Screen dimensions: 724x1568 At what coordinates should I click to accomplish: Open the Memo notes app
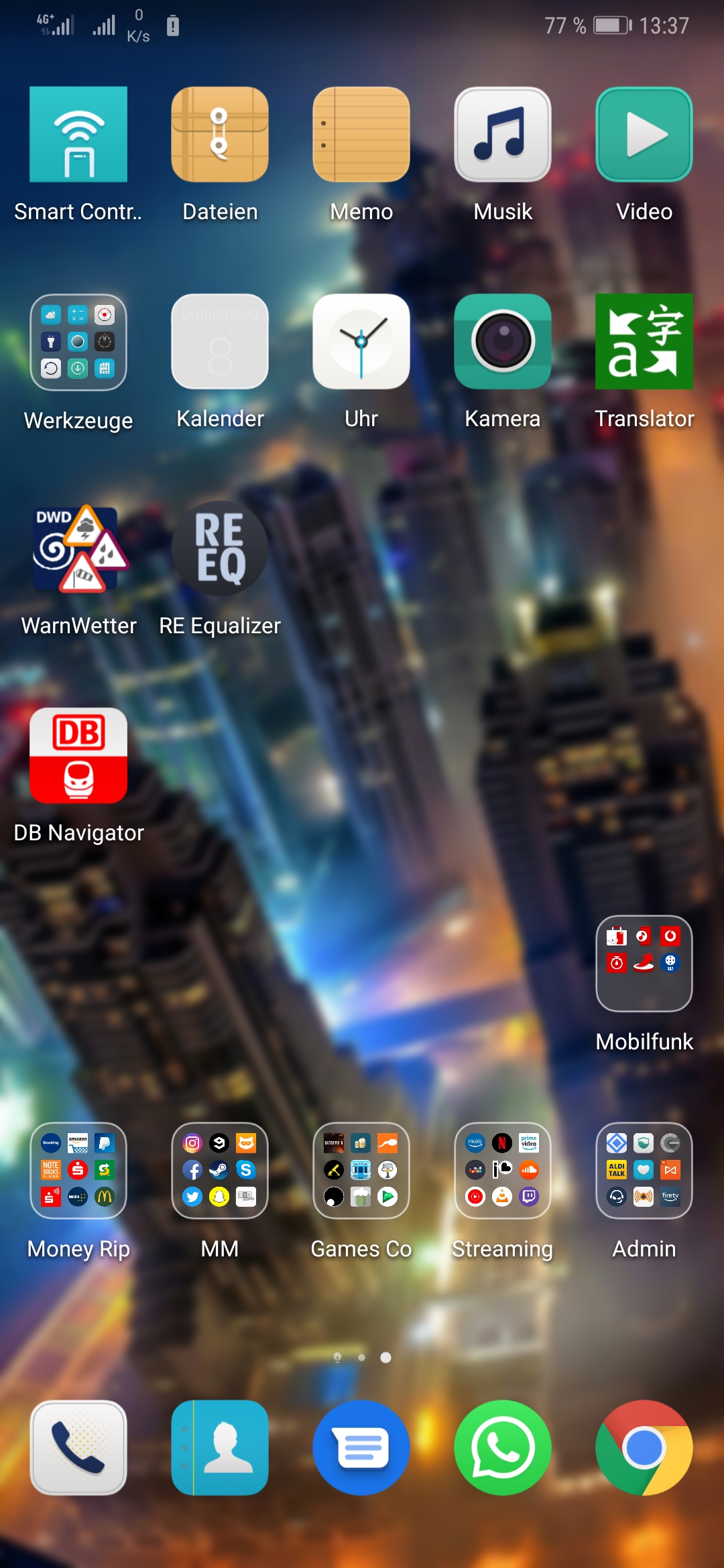pos(361,135)
